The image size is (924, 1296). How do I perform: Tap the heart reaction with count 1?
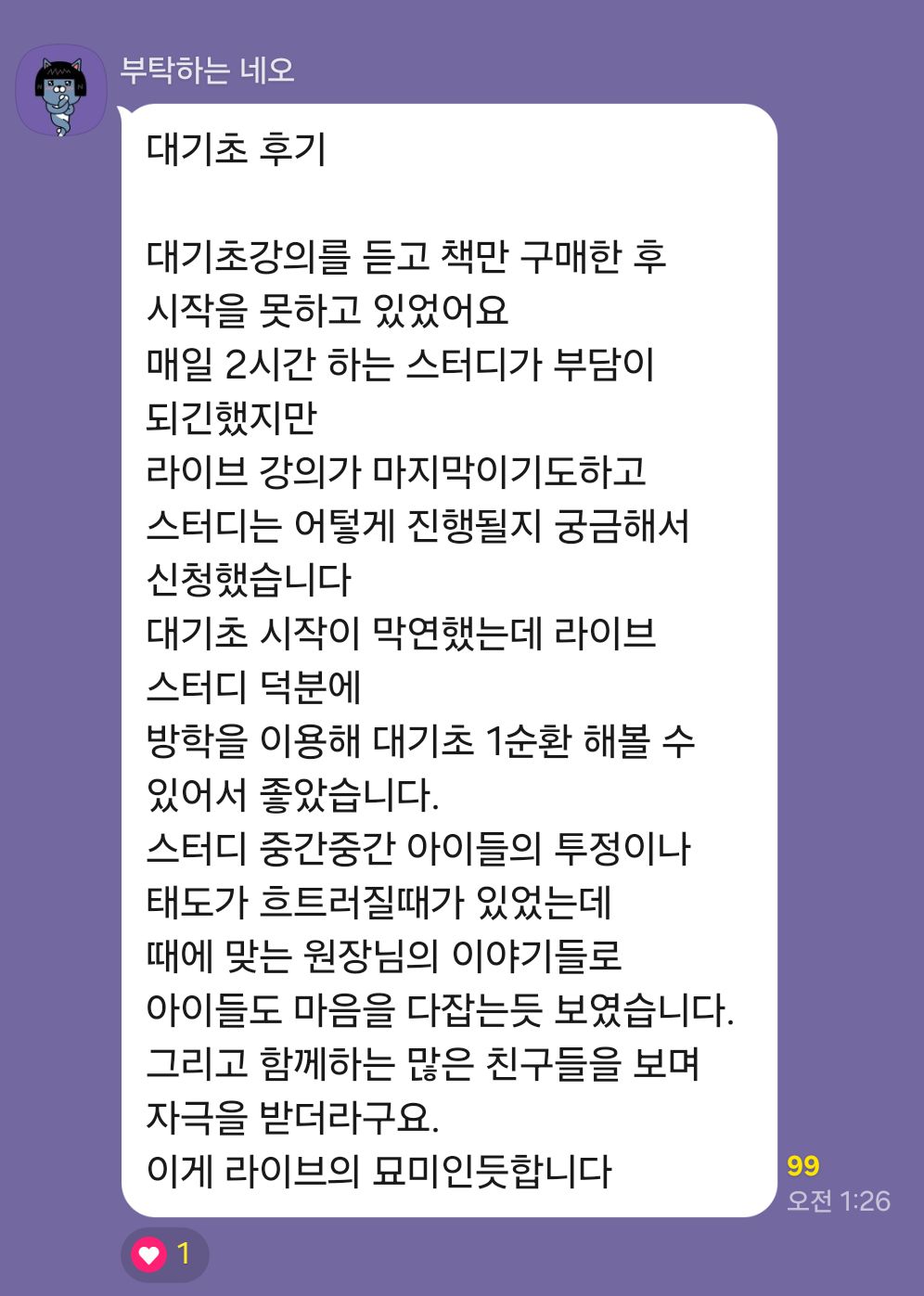pyautogui.click(x=163, y=1254)
